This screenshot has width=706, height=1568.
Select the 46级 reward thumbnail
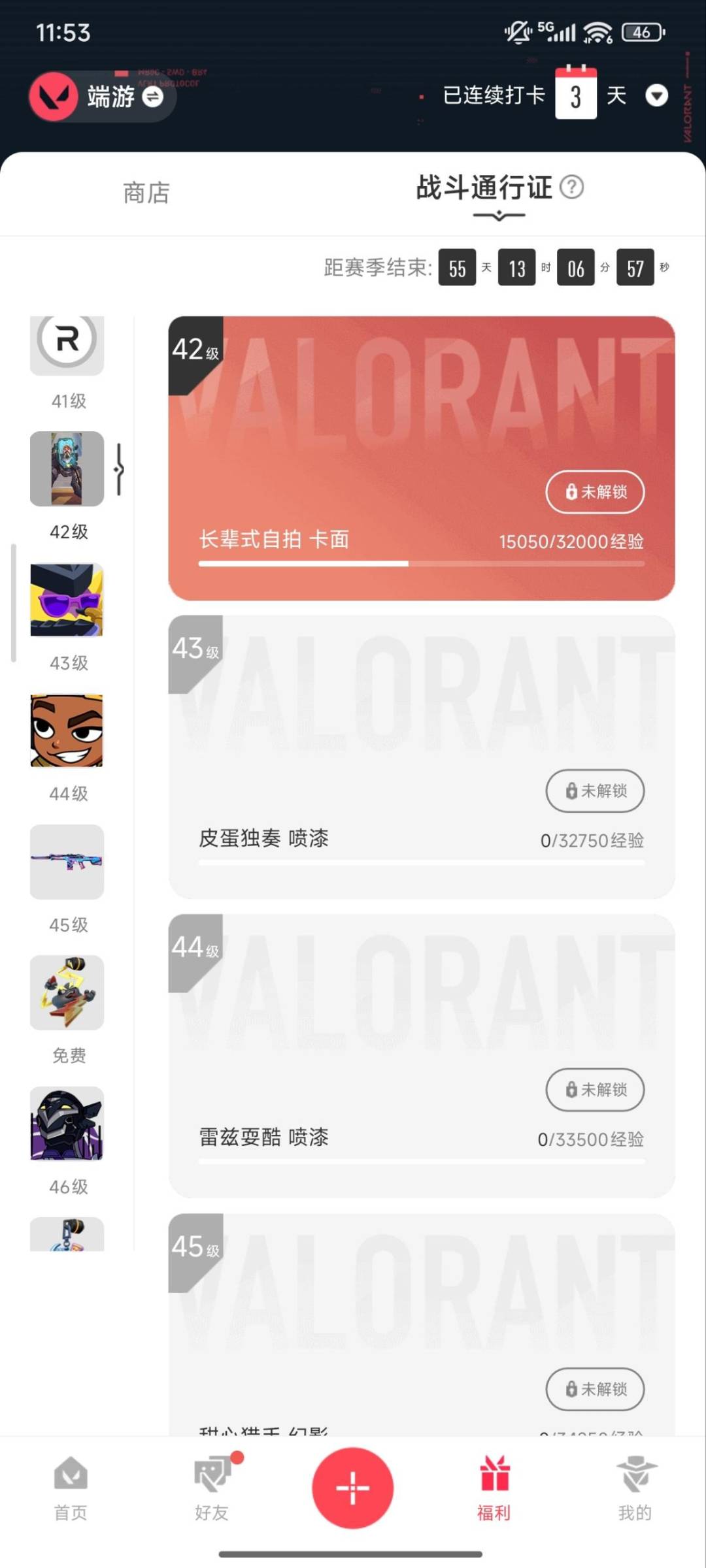coord(67,1124)
